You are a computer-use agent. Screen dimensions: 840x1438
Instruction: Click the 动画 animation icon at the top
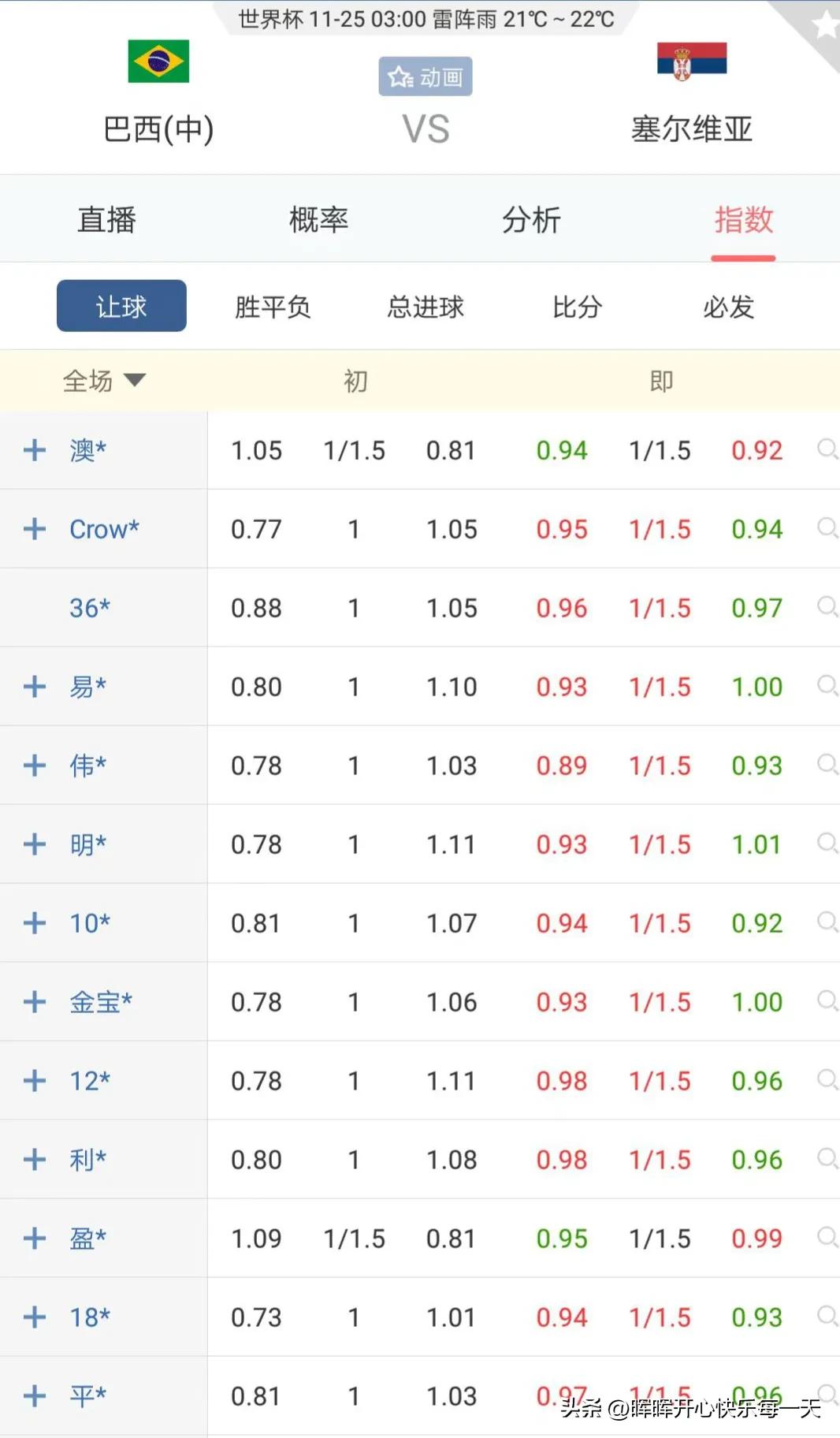tap(425, 76)
